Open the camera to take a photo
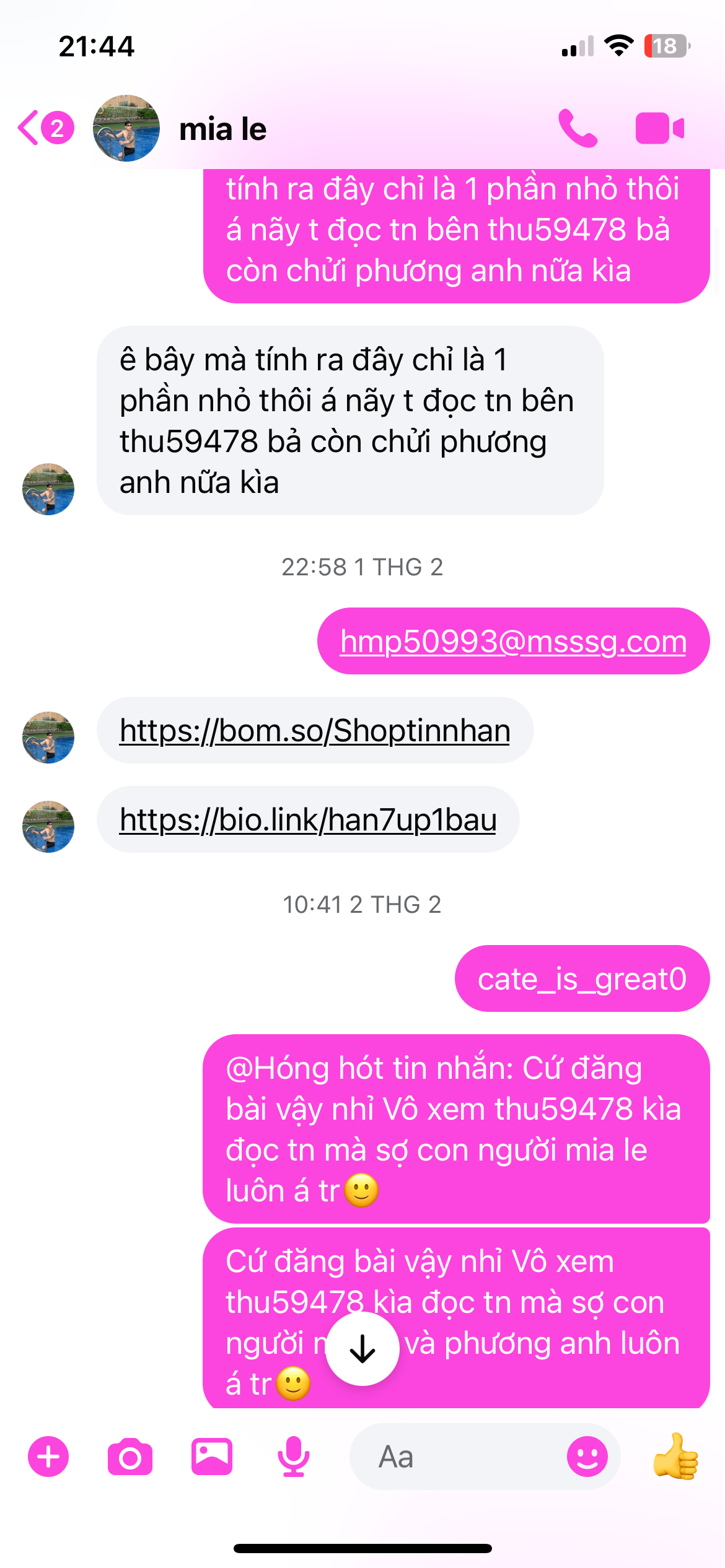 pyautogui.click(x=130, y=1457)
